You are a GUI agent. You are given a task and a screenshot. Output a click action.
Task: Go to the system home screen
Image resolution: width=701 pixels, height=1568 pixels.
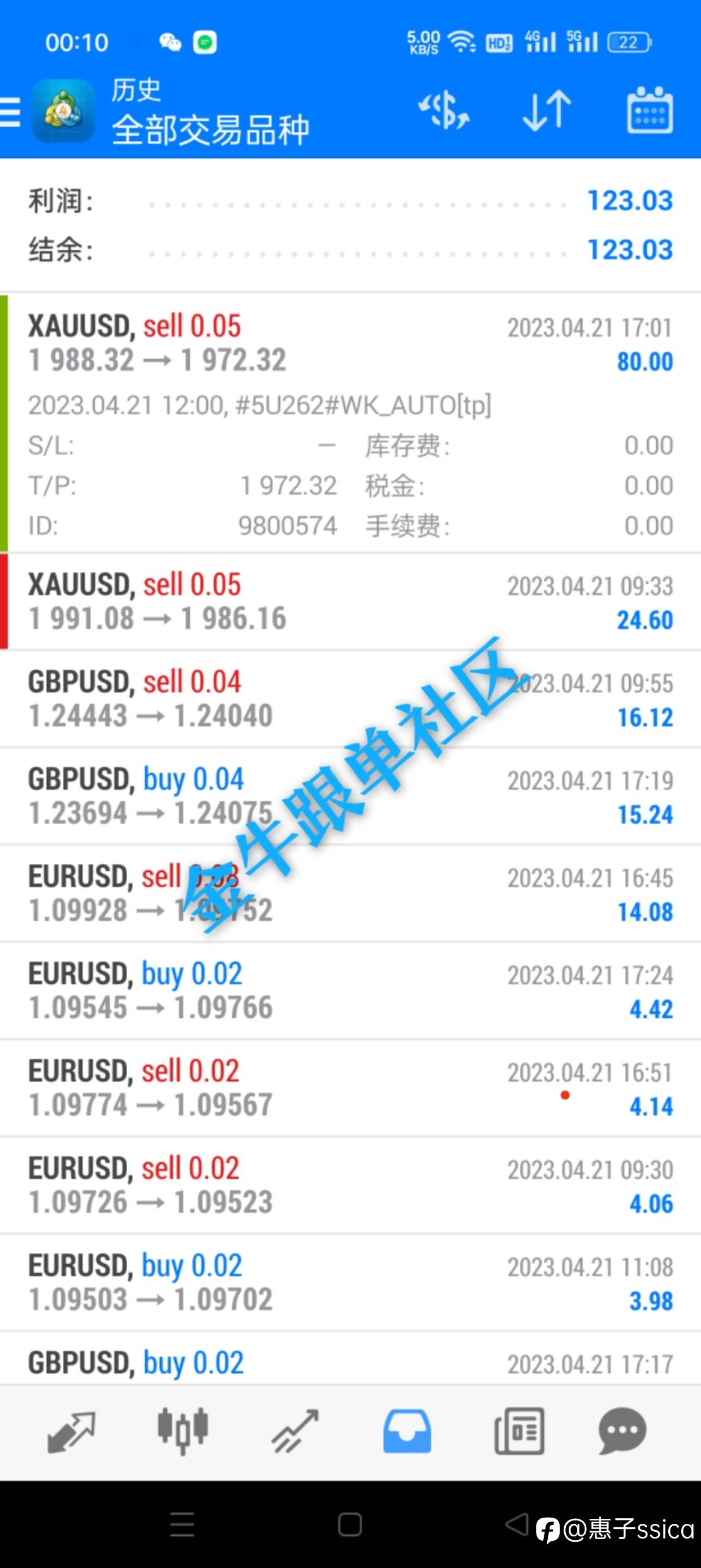pos(350,1525)
